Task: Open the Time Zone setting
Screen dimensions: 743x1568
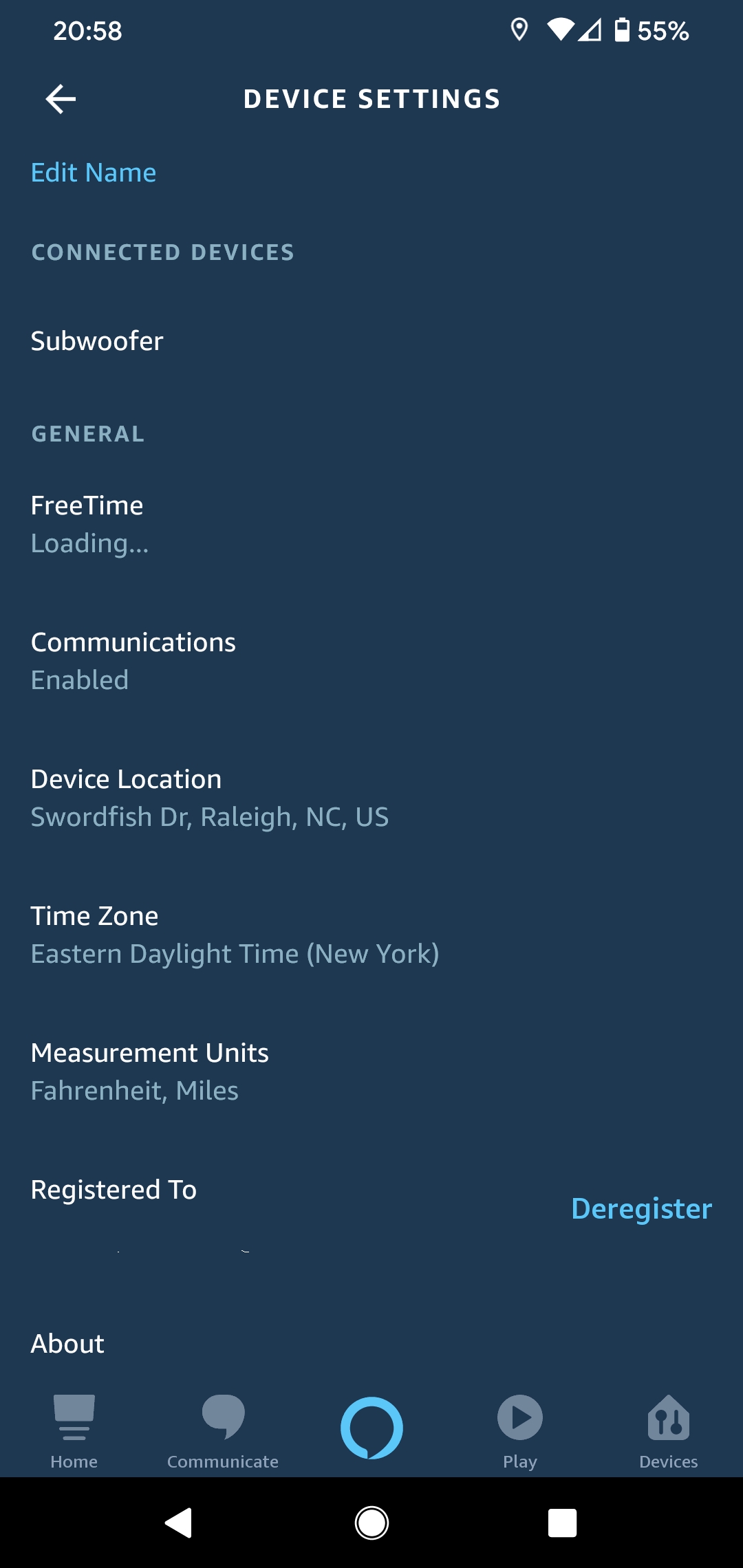Action: point(234,935)
